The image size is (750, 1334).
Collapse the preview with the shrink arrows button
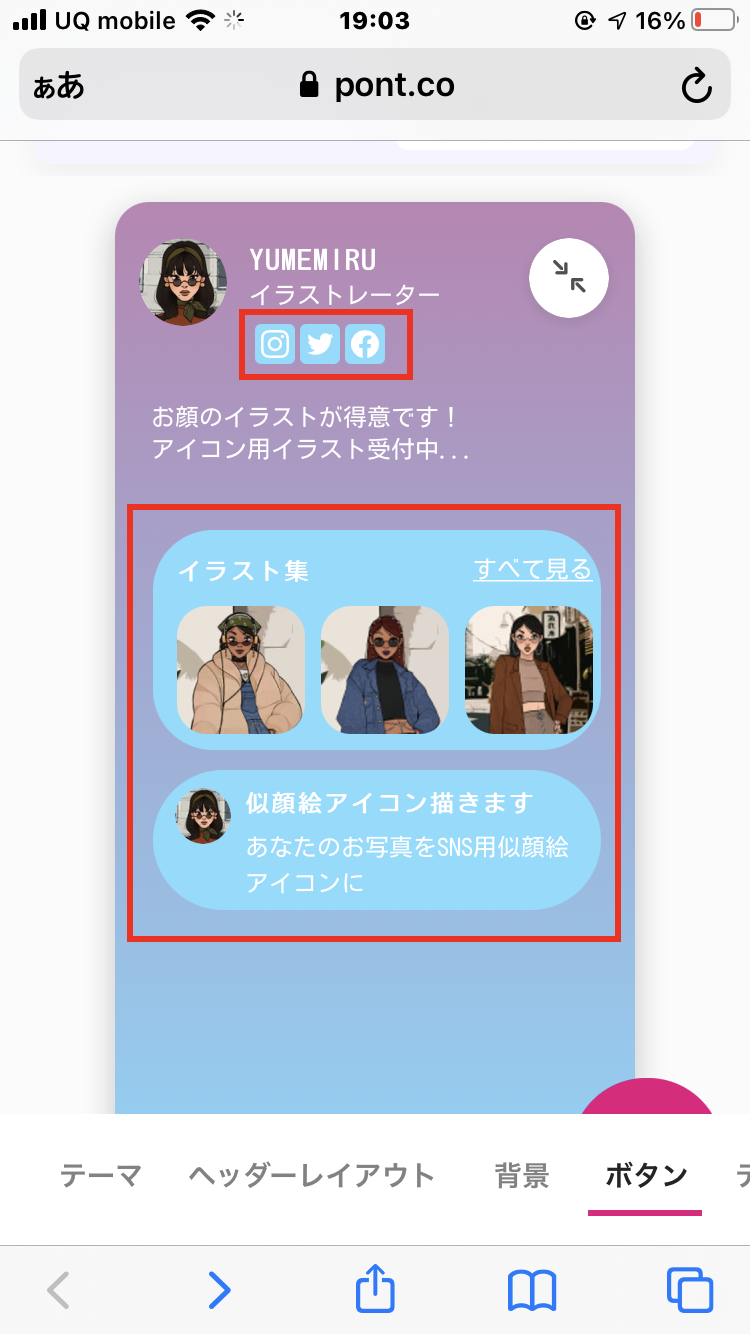click(x=569, y=277)
